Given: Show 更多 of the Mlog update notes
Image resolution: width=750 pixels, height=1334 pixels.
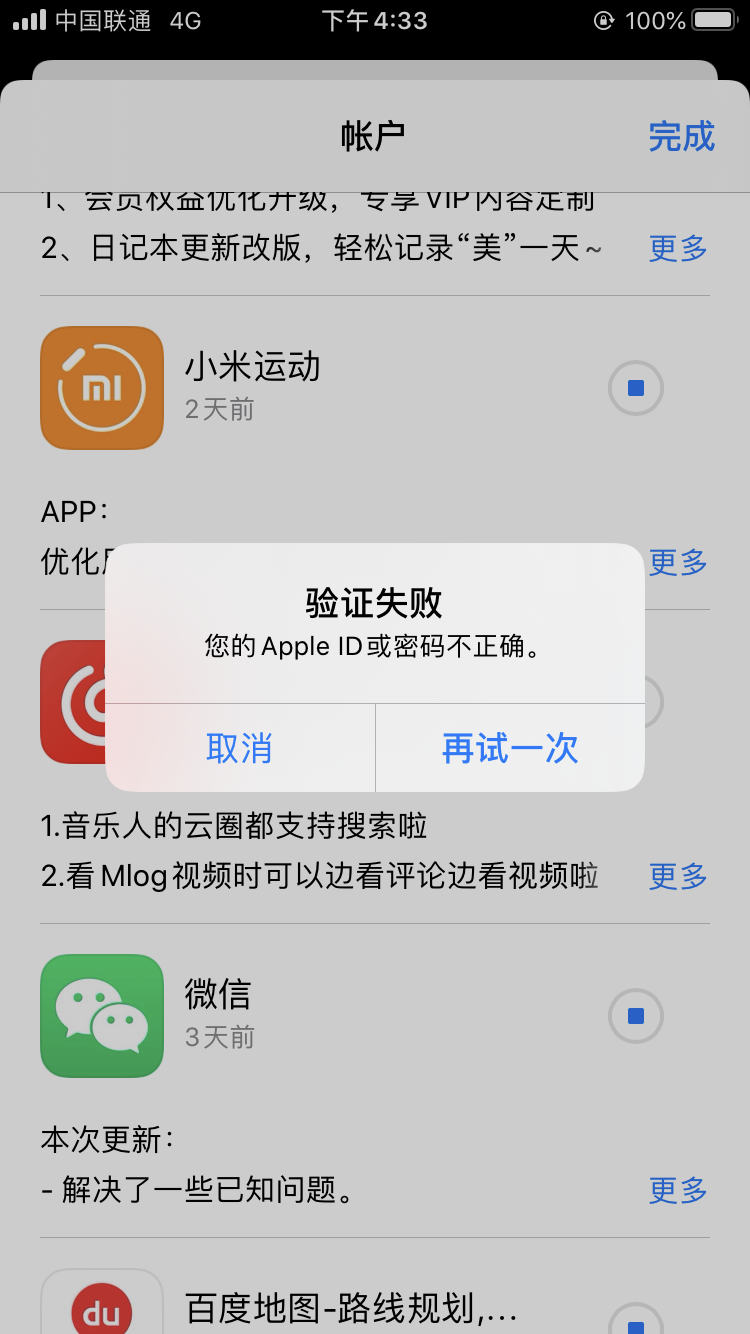Looking at the screenshot, I should [678, 876].
